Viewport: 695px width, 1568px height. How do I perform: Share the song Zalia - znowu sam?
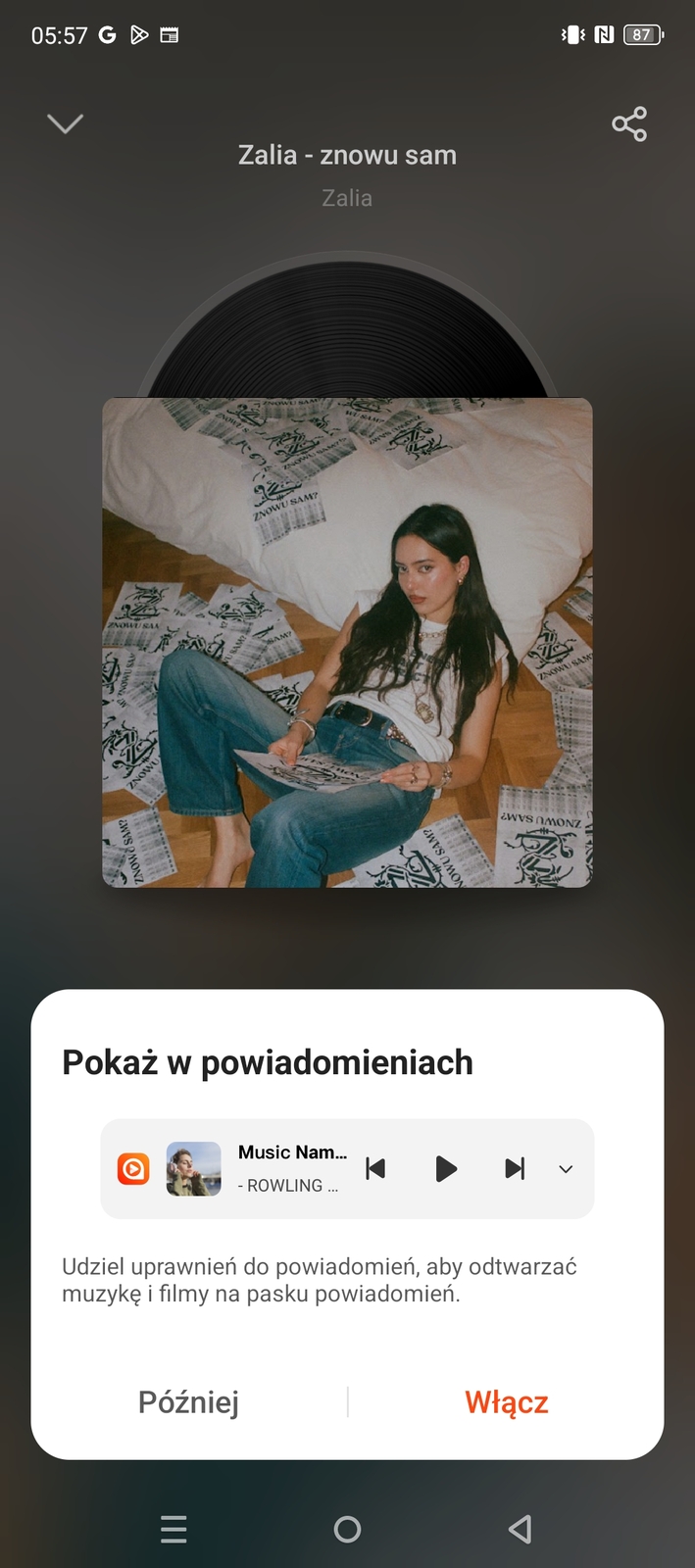click(628, 123)
